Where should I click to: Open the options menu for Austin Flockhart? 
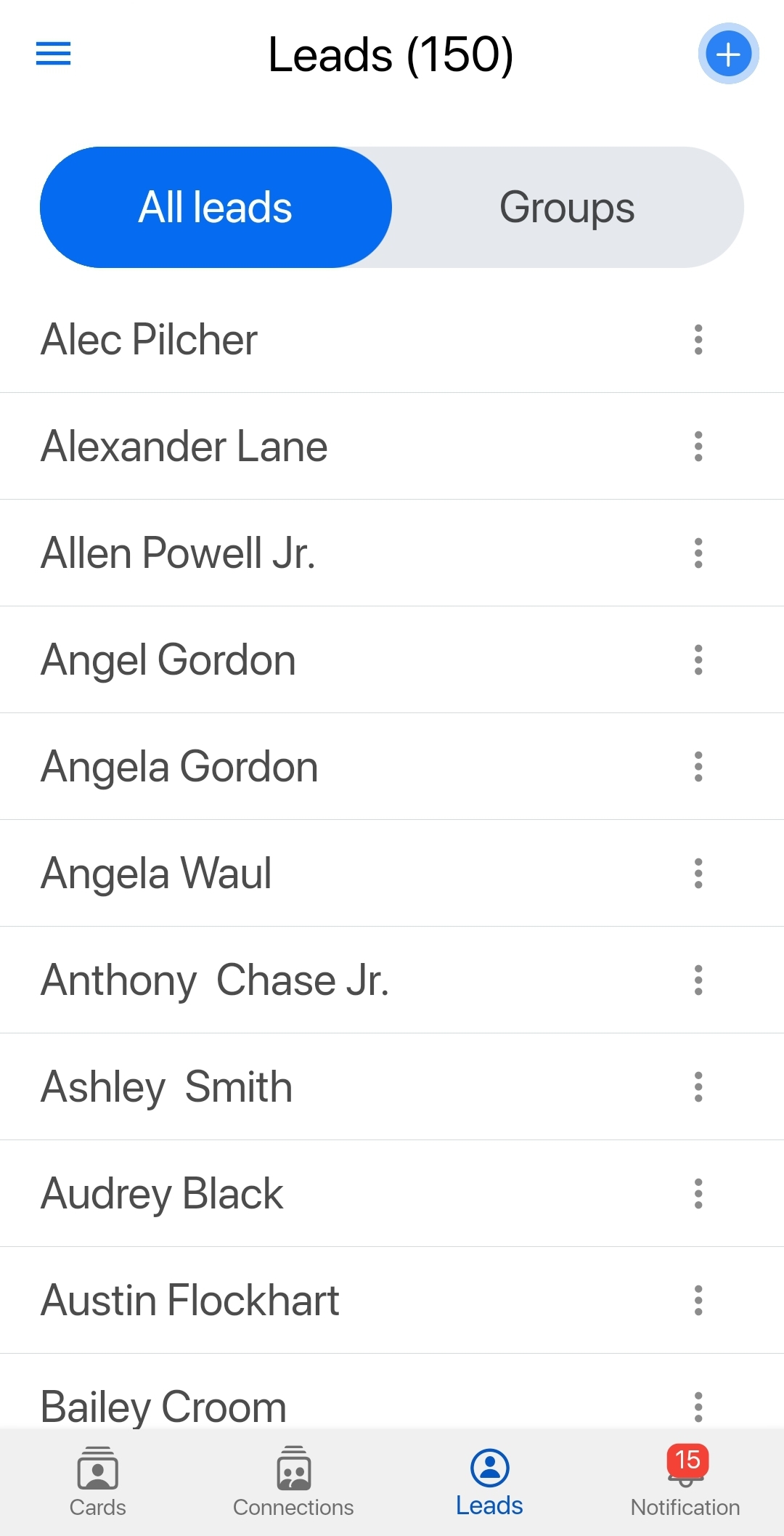[x=698, y=1300]
